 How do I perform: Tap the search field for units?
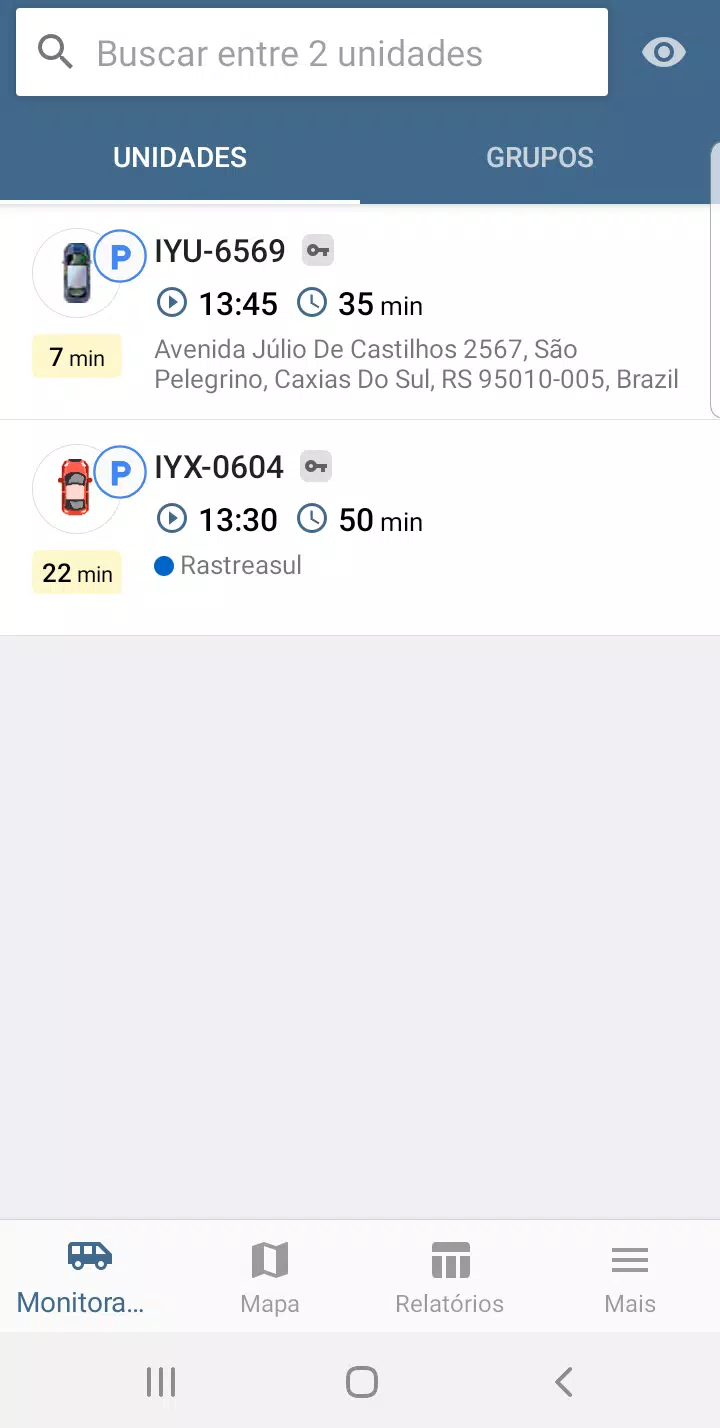coord(312,52)
